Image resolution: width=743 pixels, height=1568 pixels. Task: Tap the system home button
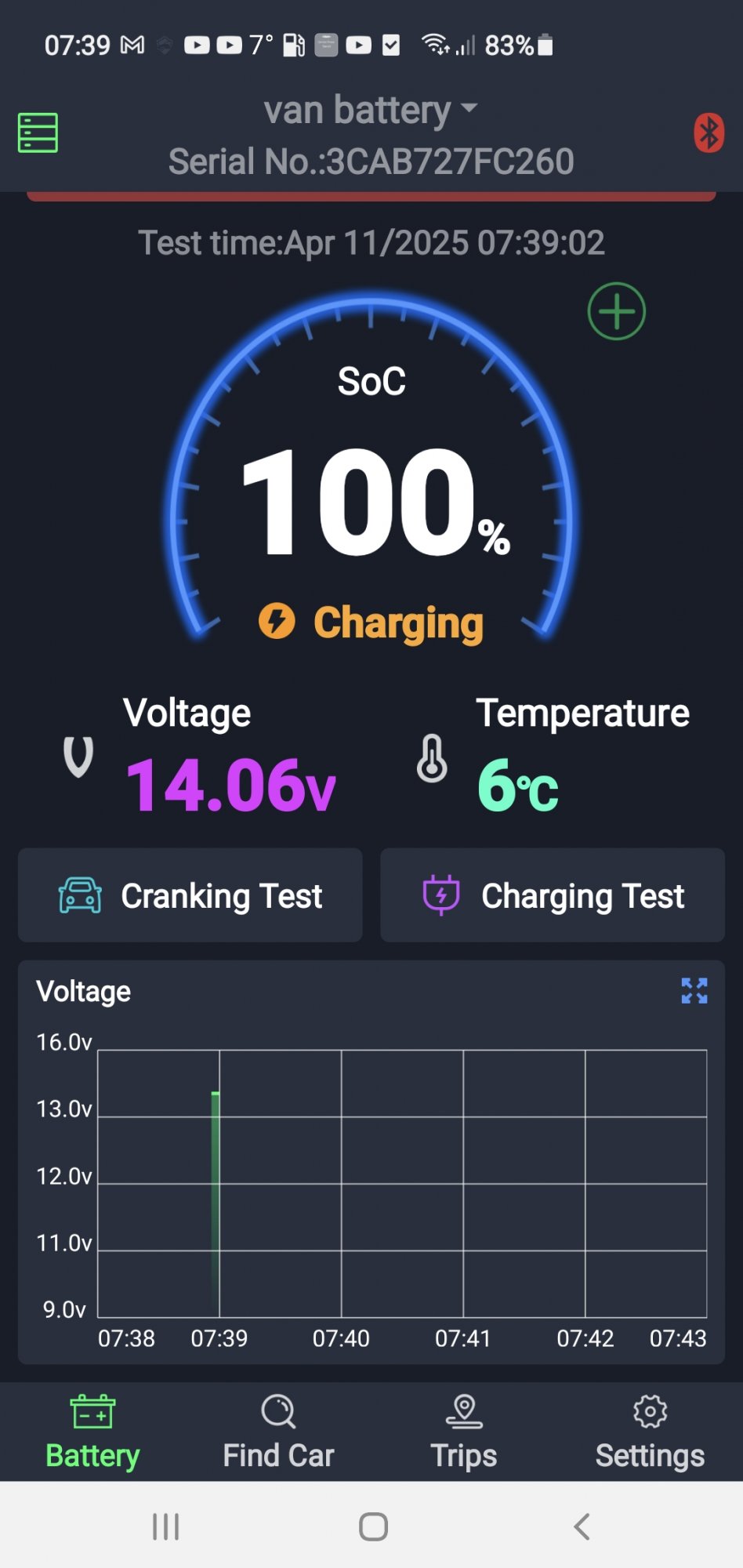(373, 1526)
